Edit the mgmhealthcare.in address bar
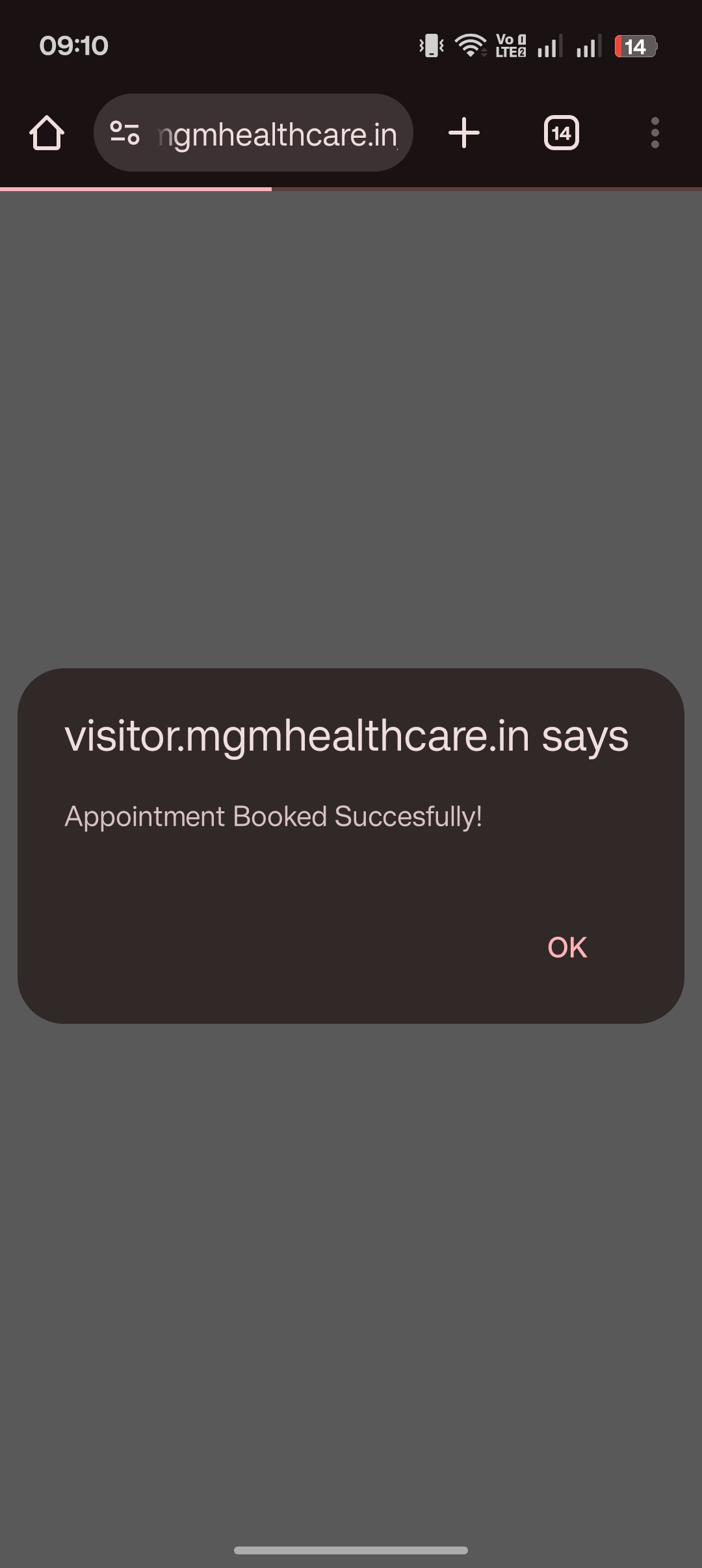 click(x=278, y=135)
